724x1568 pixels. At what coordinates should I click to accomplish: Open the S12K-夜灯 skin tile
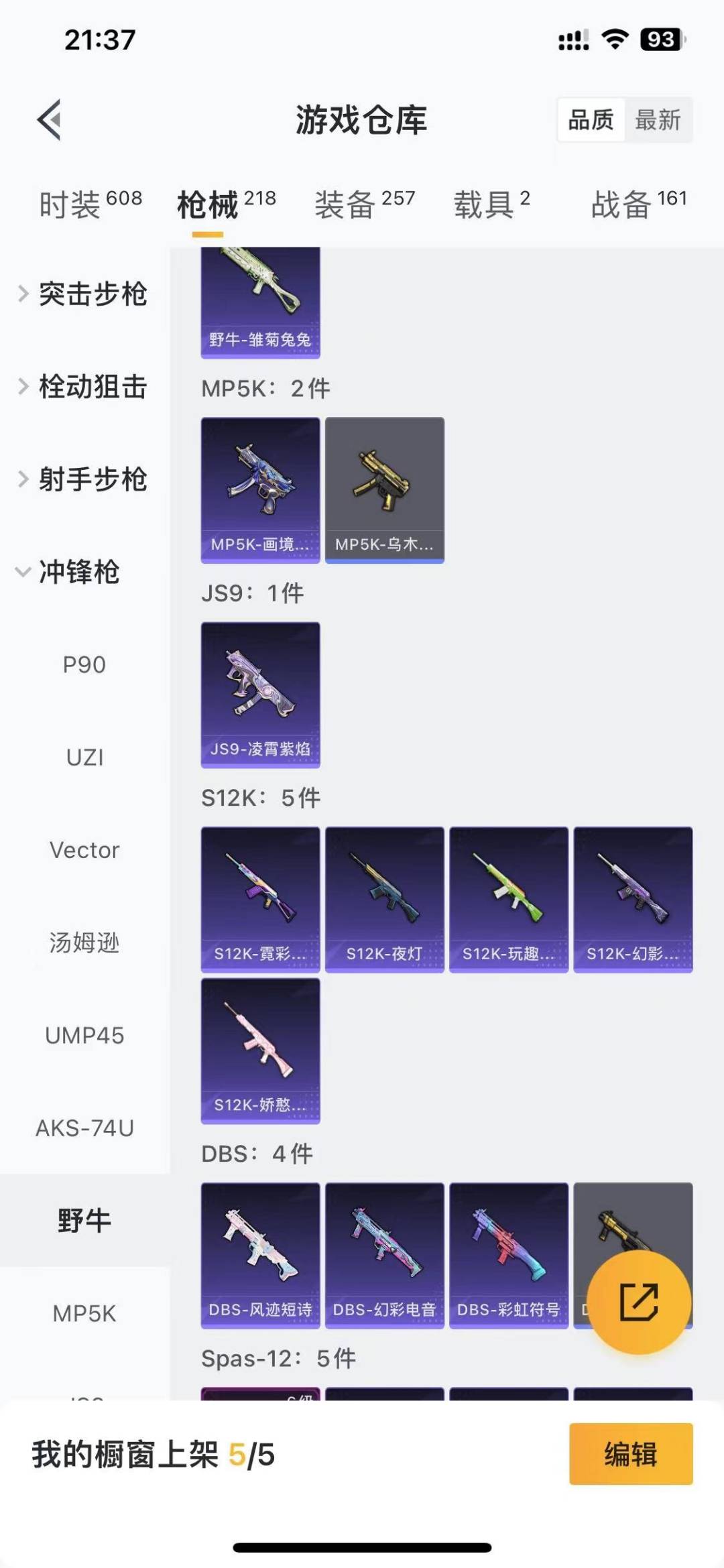pos(385,899)
